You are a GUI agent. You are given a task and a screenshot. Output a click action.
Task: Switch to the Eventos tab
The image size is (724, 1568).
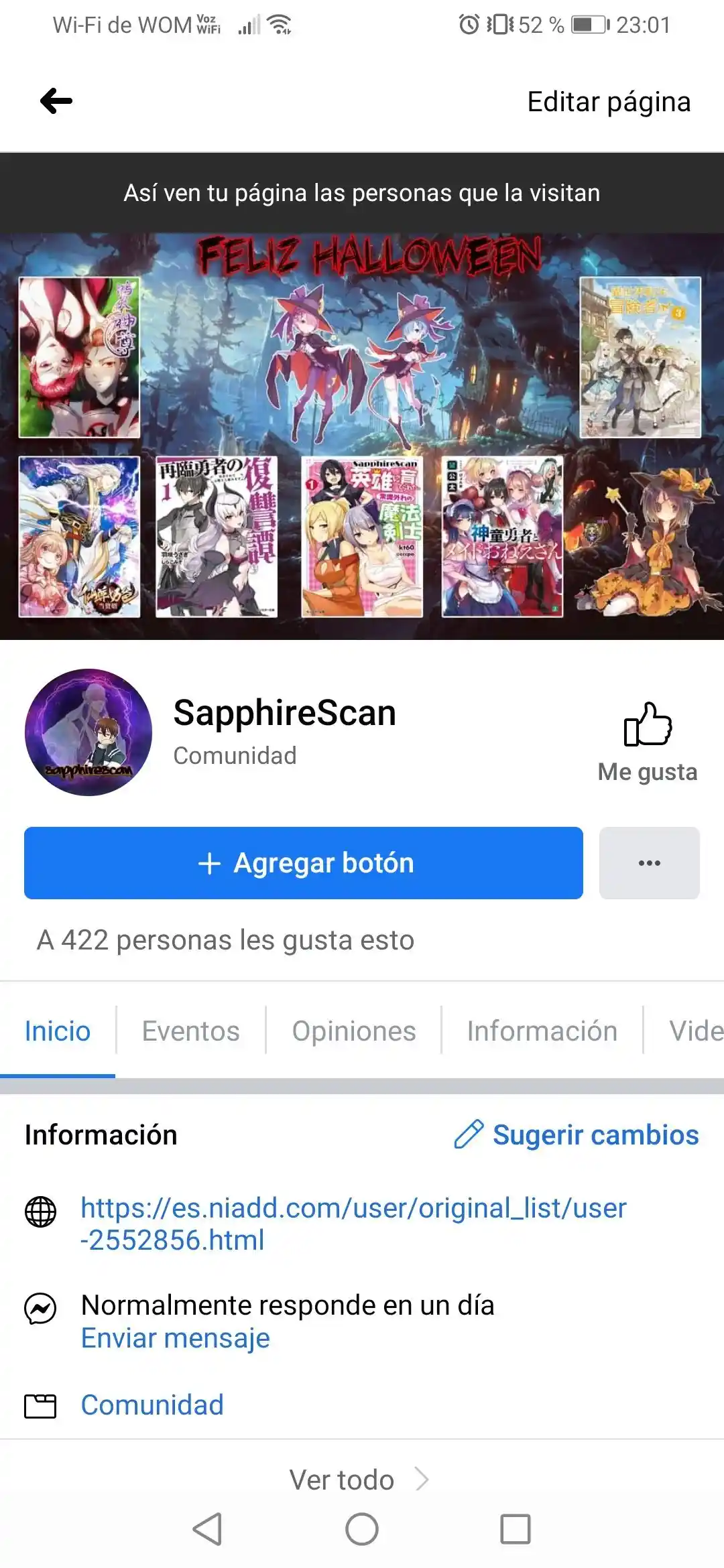[x=190, y=1031]
